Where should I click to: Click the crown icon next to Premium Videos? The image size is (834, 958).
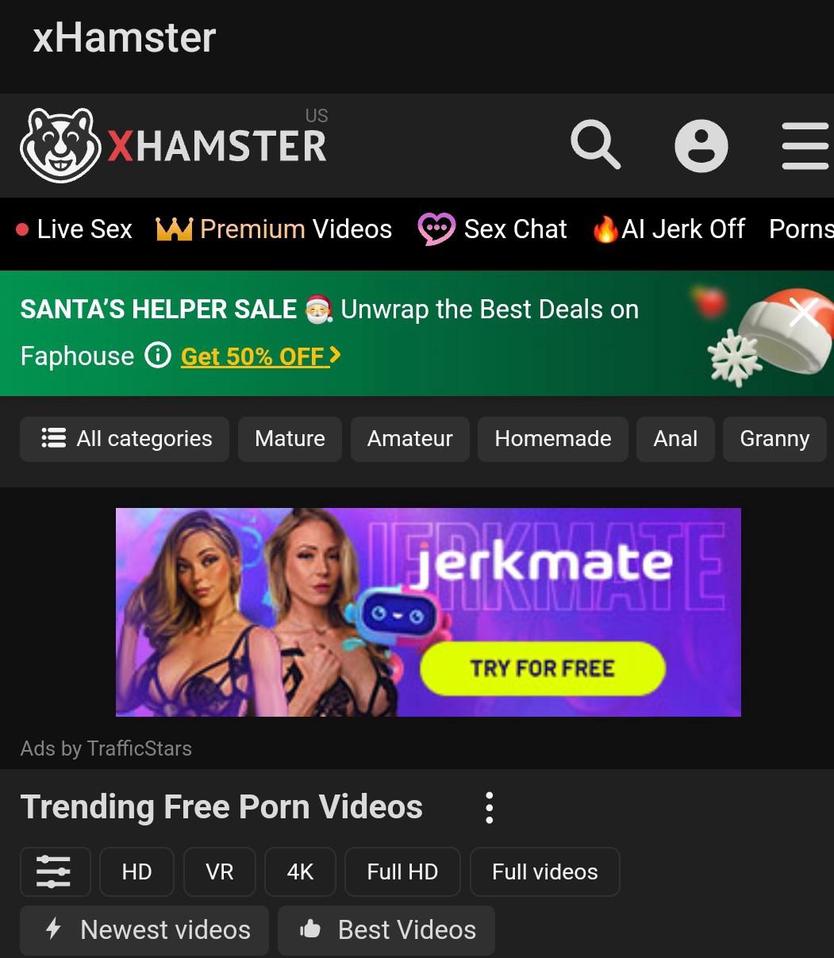[176, 228]
